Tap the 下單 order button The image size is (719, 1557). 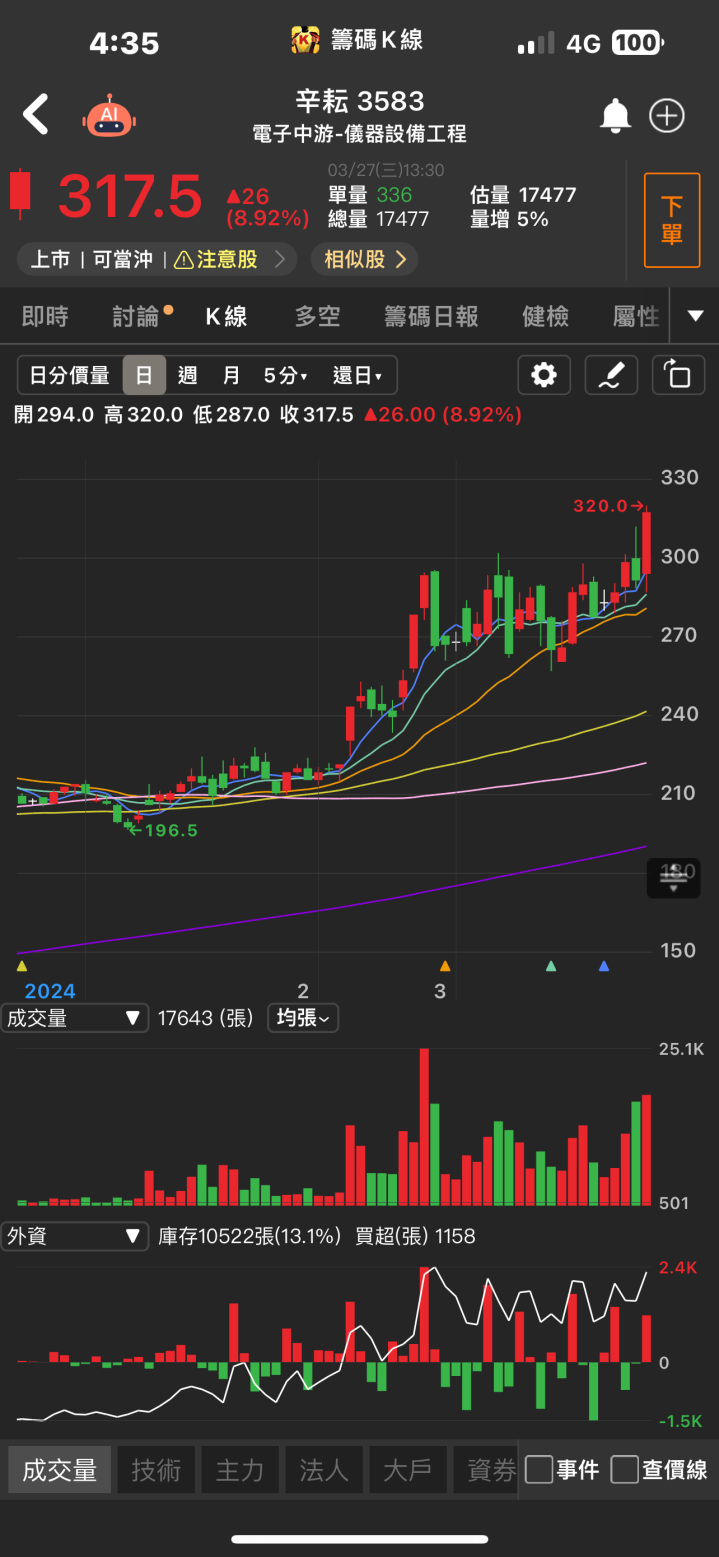[671, 220]
